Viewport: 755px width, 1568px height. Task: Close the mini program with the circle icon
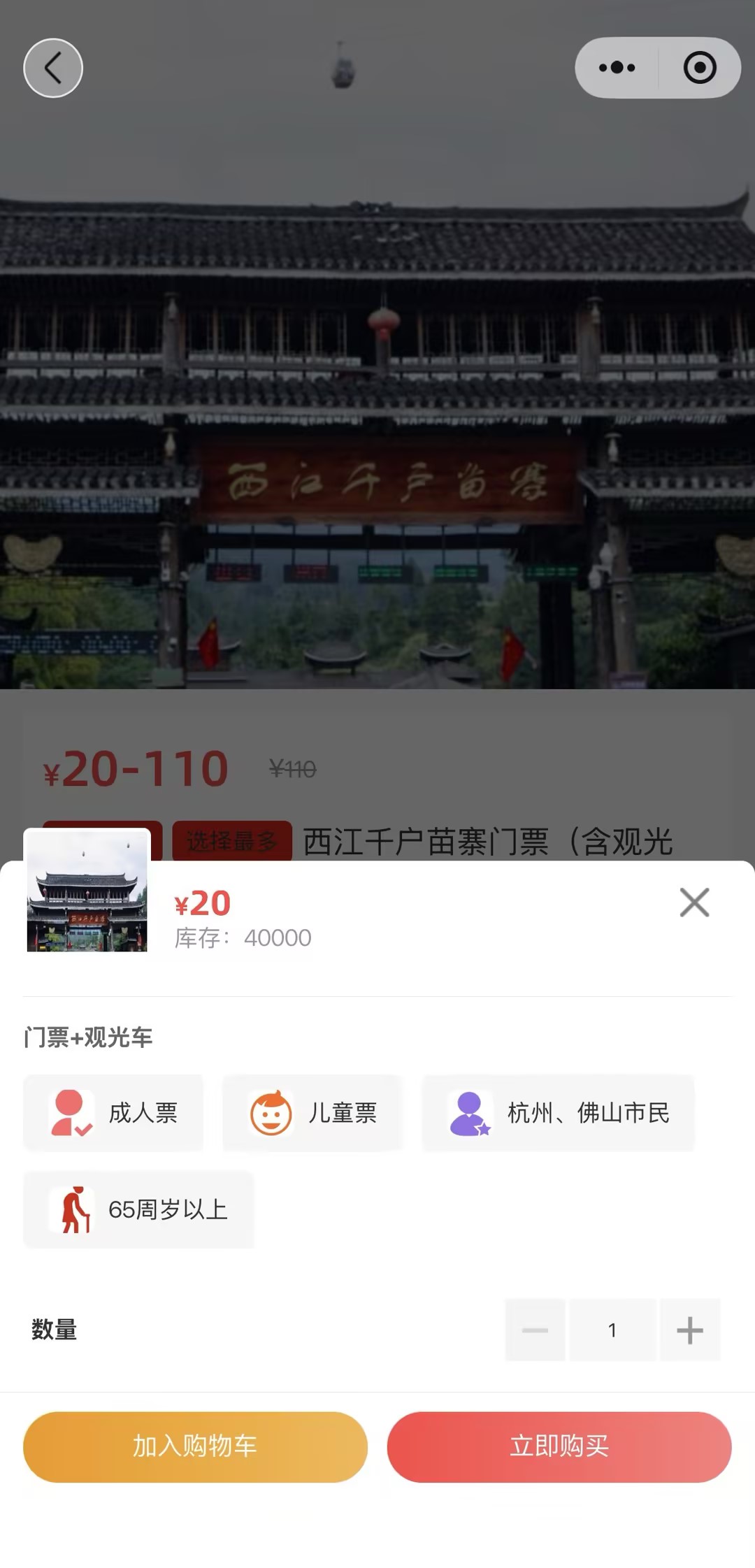click(x=700, y=68)
